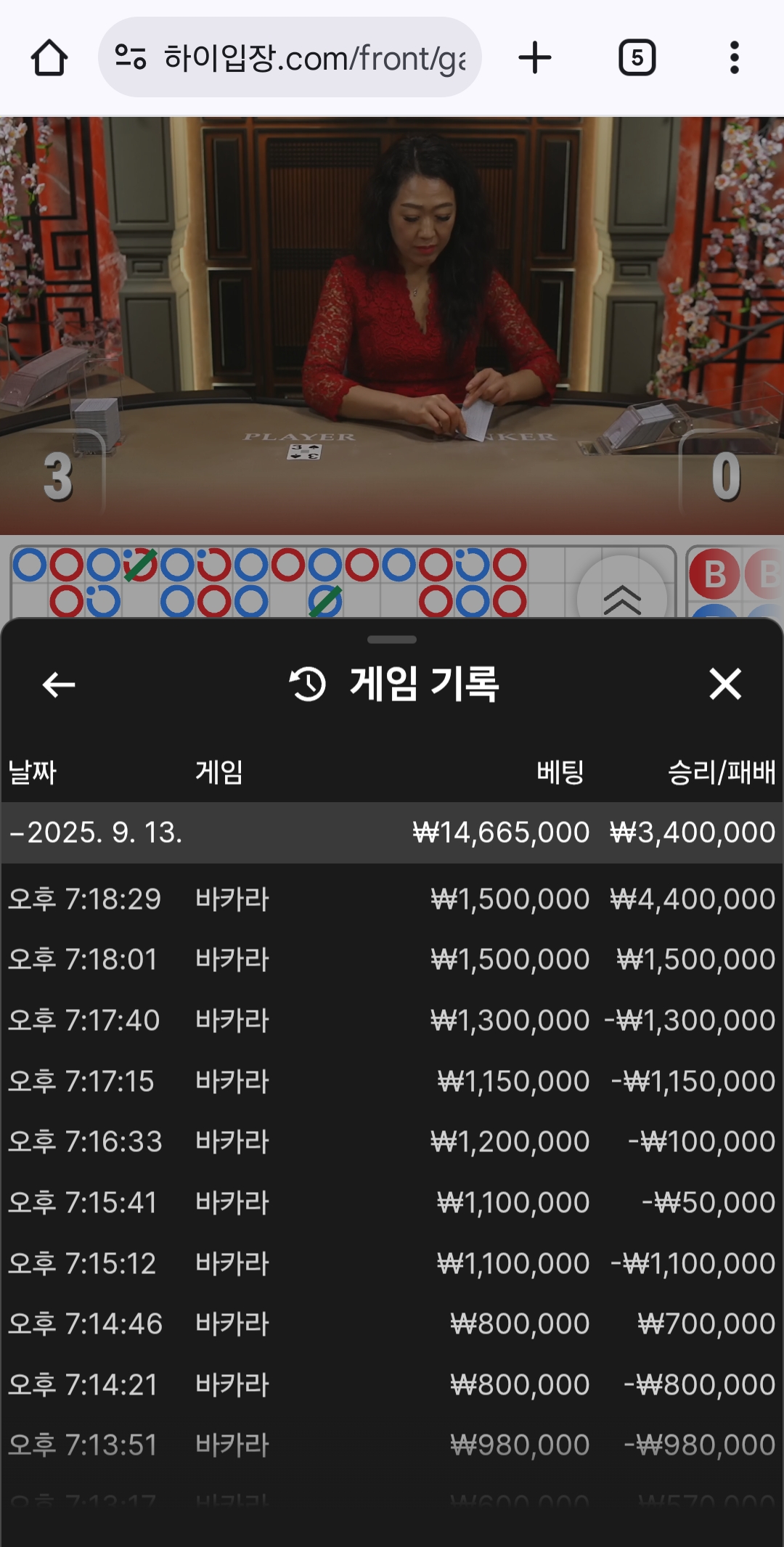This screenshot has width=784, height=1547.
Task: Close the game history panel
Action: [x=724, y=684]
